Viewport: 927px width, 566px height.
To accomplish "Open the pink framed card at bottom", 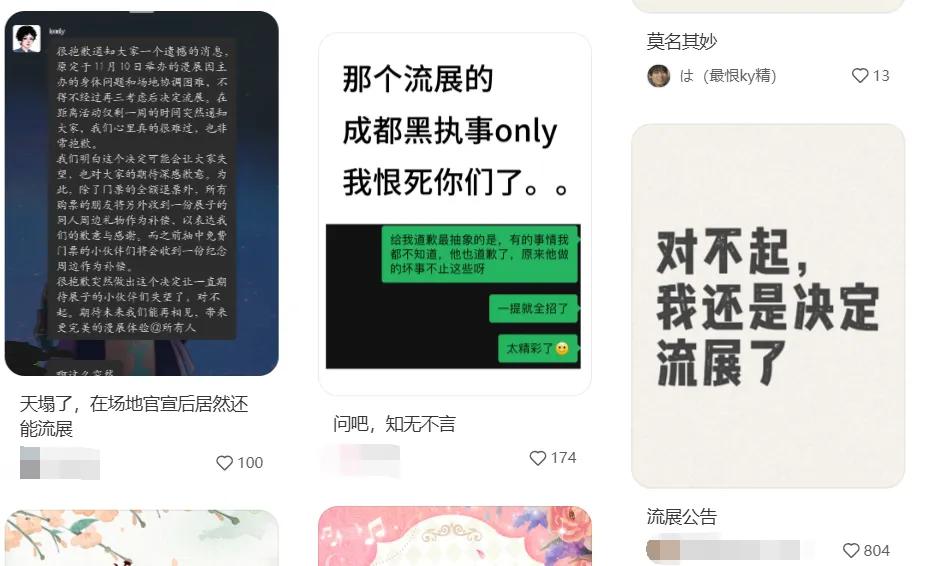I will (x=454, y=536).
